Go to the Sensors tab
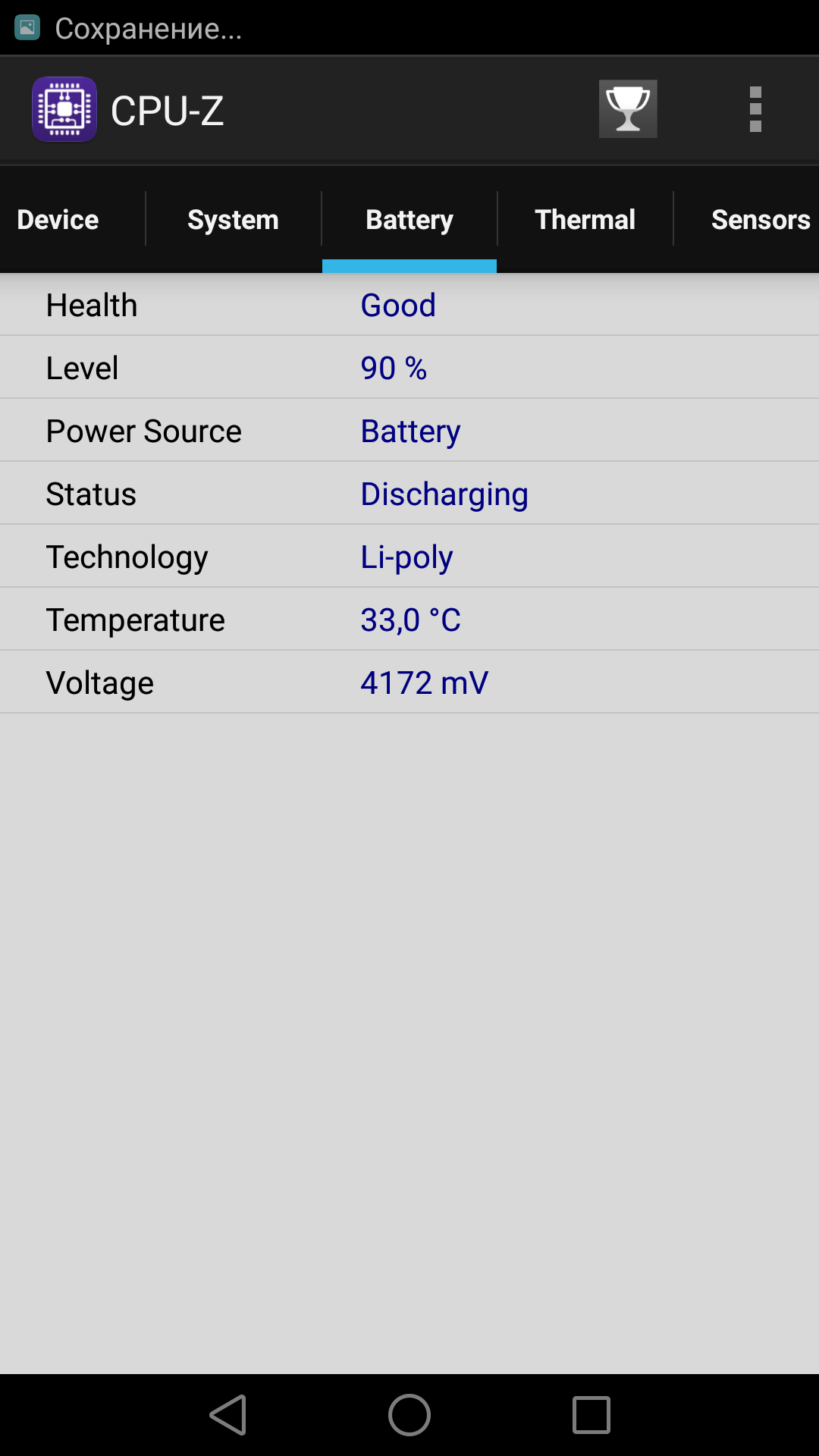Image resolution: width=819 pixels, height=1456 pixels. click(761, 219)
